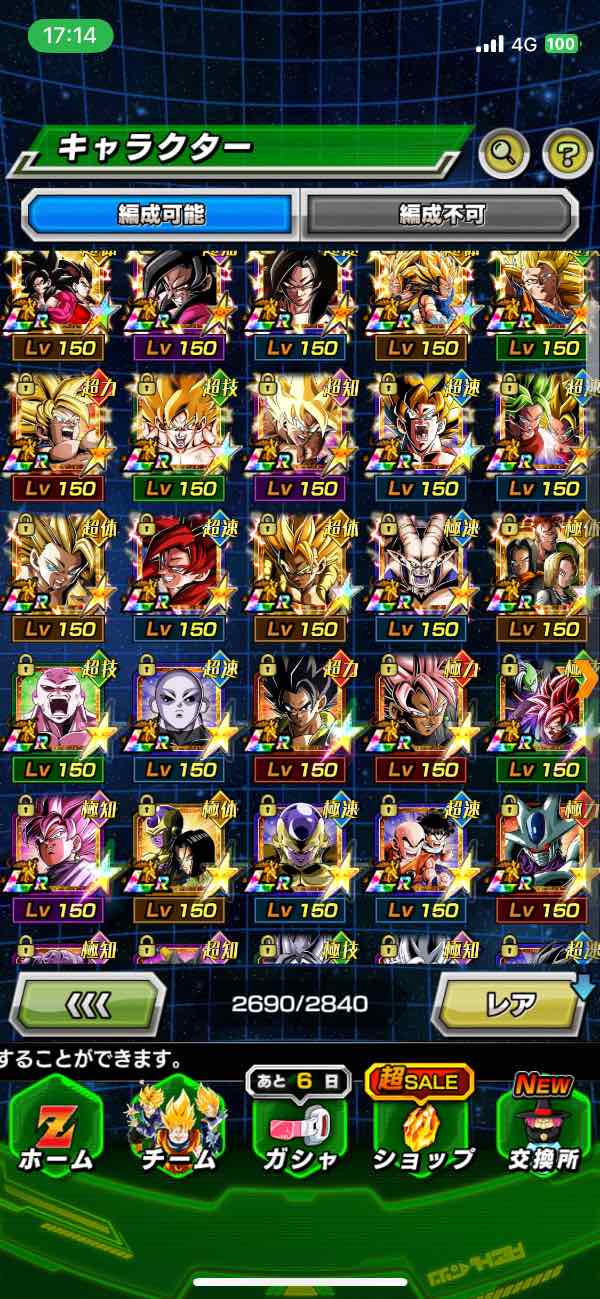The width and height of the screenshot is (600, 1299).
Task: Open the チーム tab
Action: pos(175,1128)
